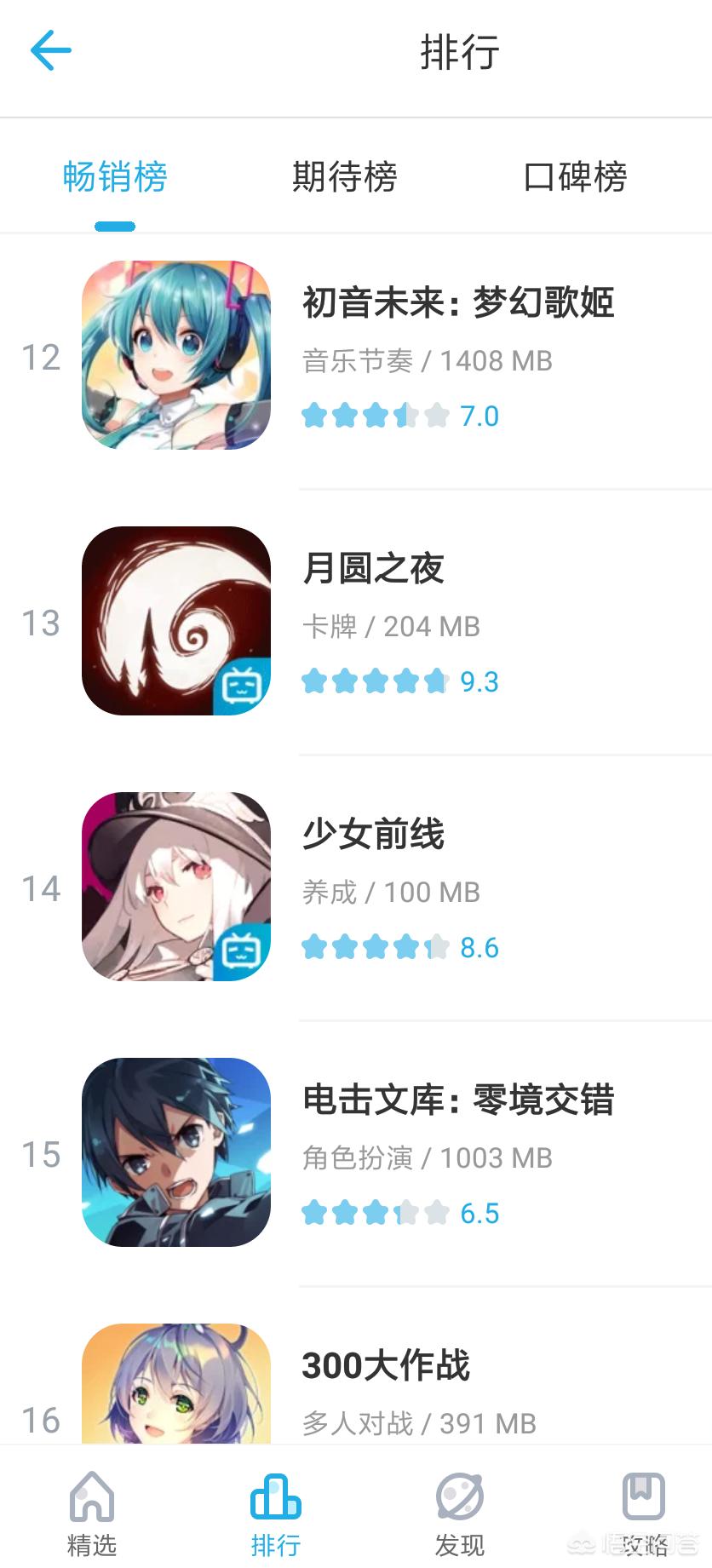Switch to the 口碑榜 tab
The image size is (712, 1568).
[575, 177]
